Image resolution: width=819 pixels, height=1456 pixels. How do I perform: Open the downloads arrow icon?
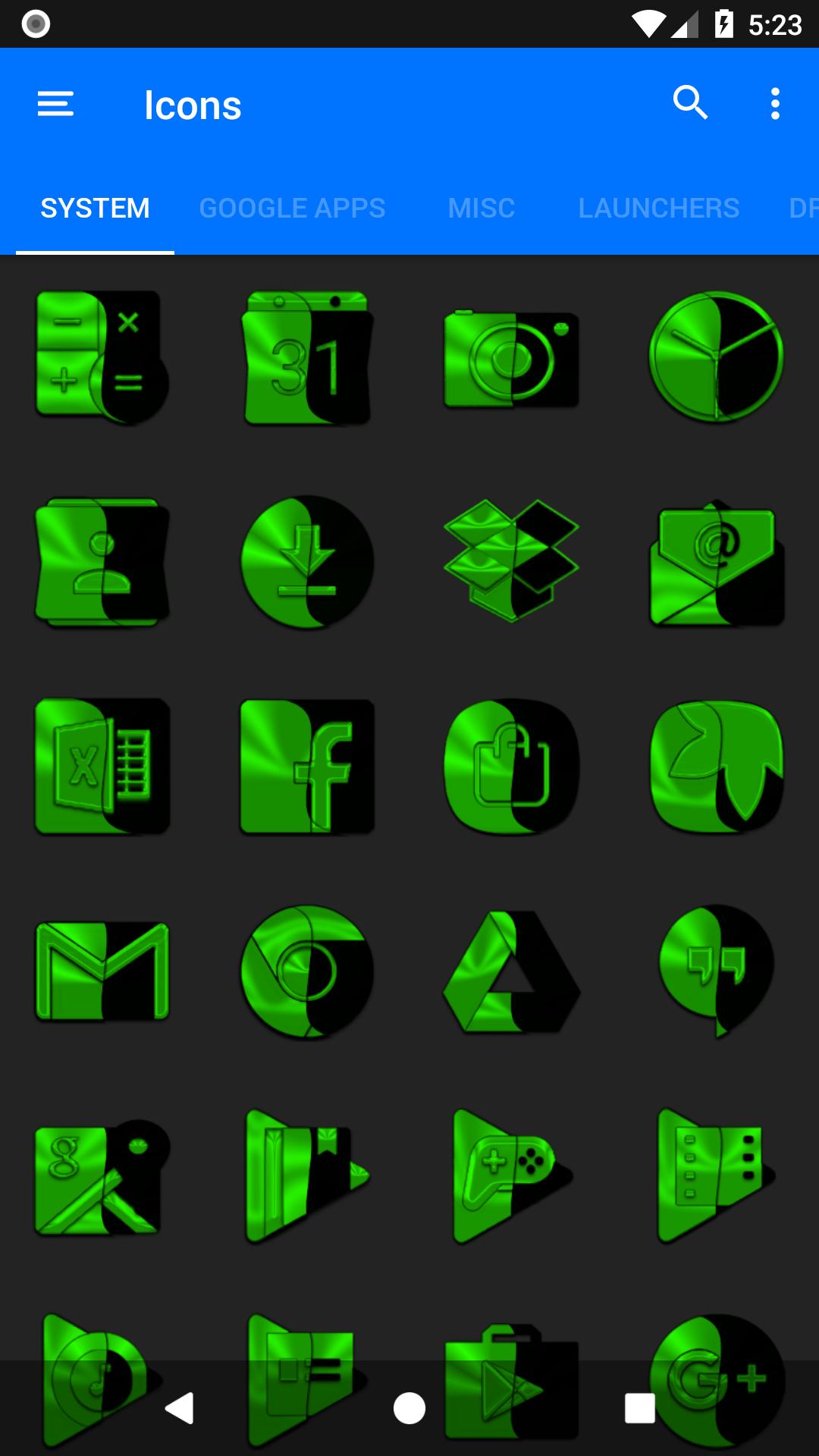pyautogui.click(x=307, y=562)
